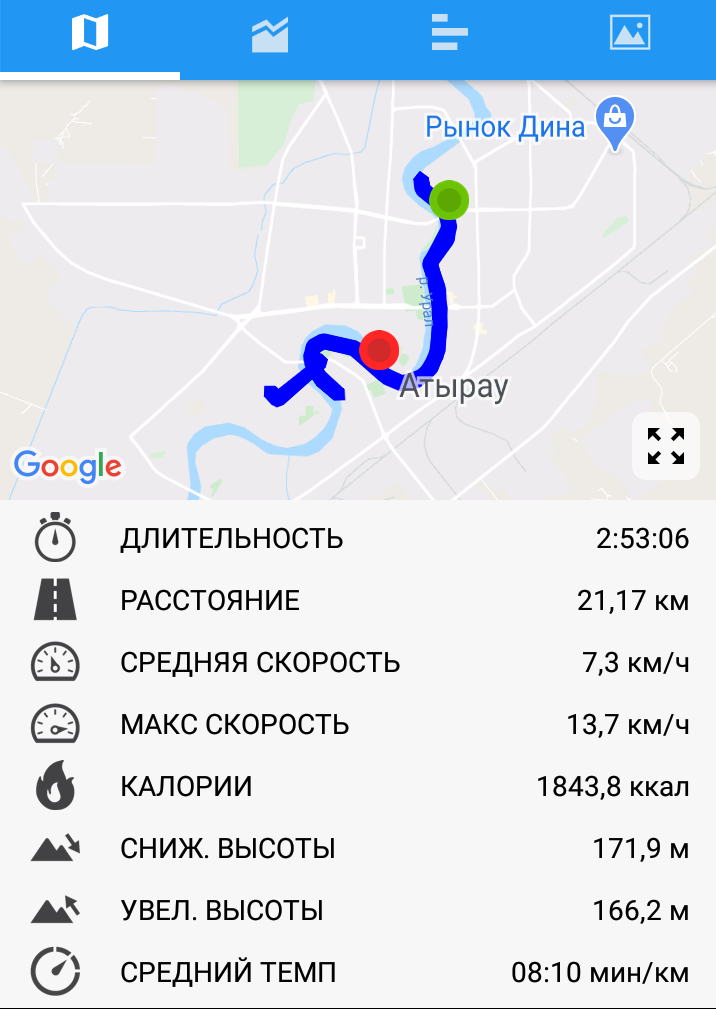Tap the red finish point marker
This screenshot has height=1009, width=716.
[x=379, y=350]
